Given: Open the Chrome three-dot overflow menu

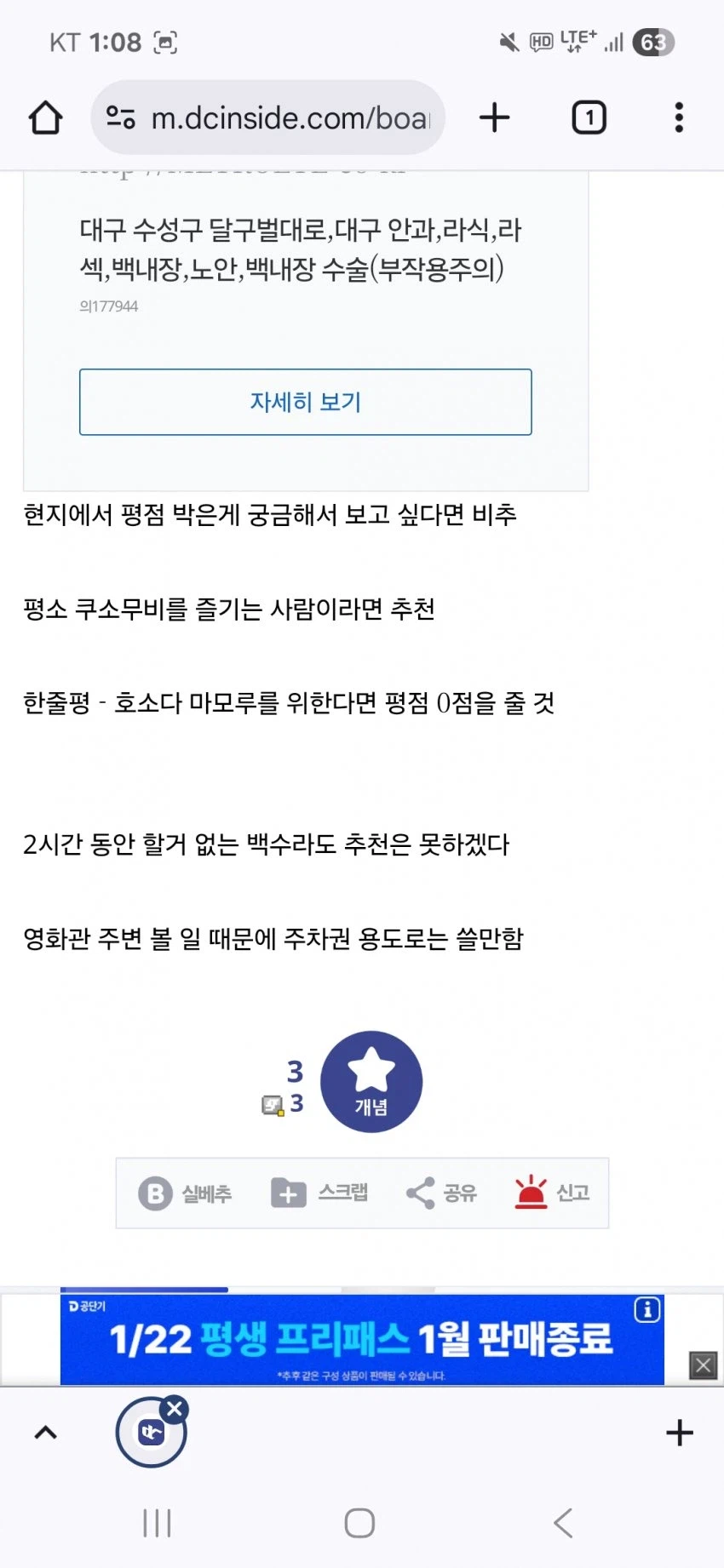Looking at the screenshot, I should click(677, 117).
